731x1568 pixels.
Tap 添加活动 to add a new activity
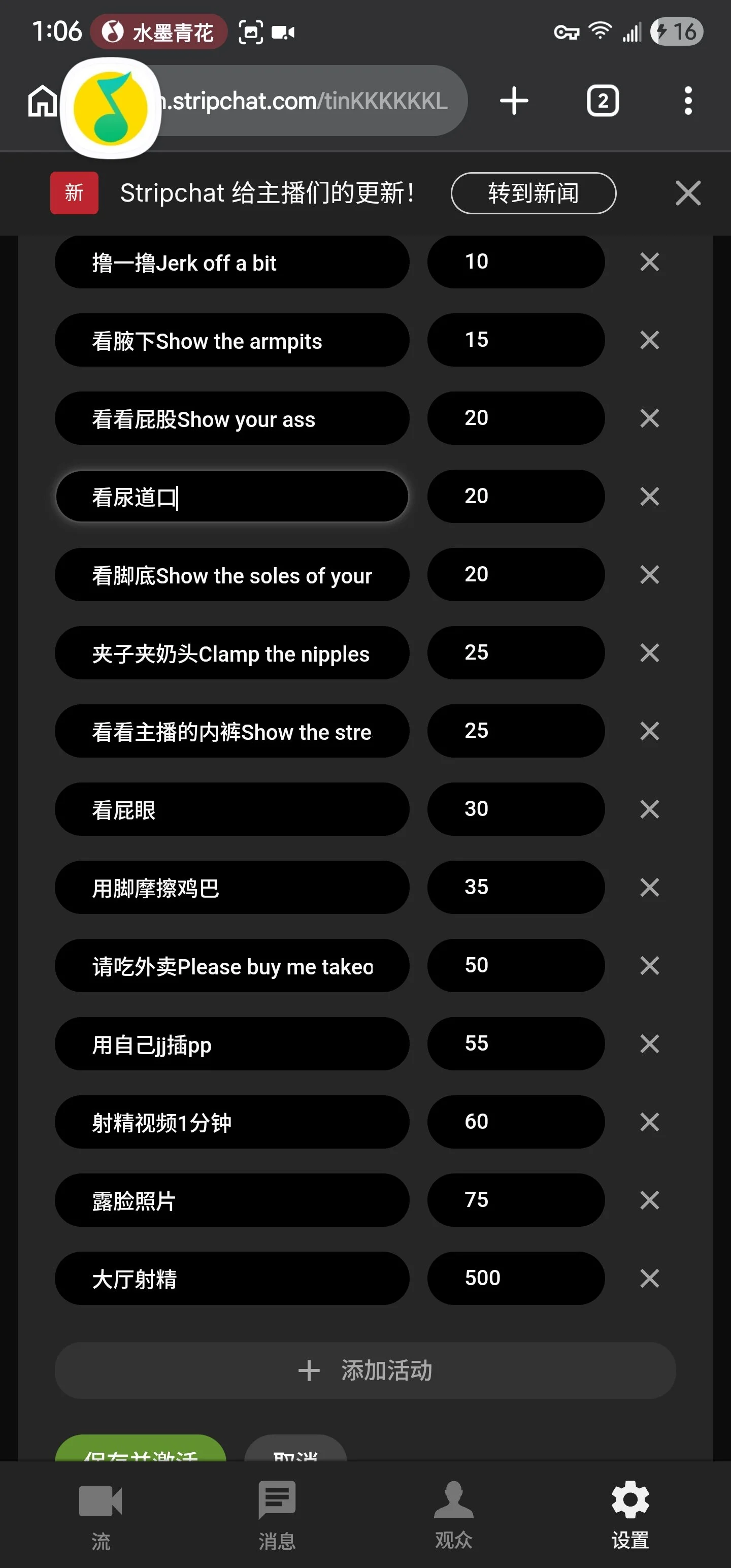pyautogui.click(x=365, y=1370)
